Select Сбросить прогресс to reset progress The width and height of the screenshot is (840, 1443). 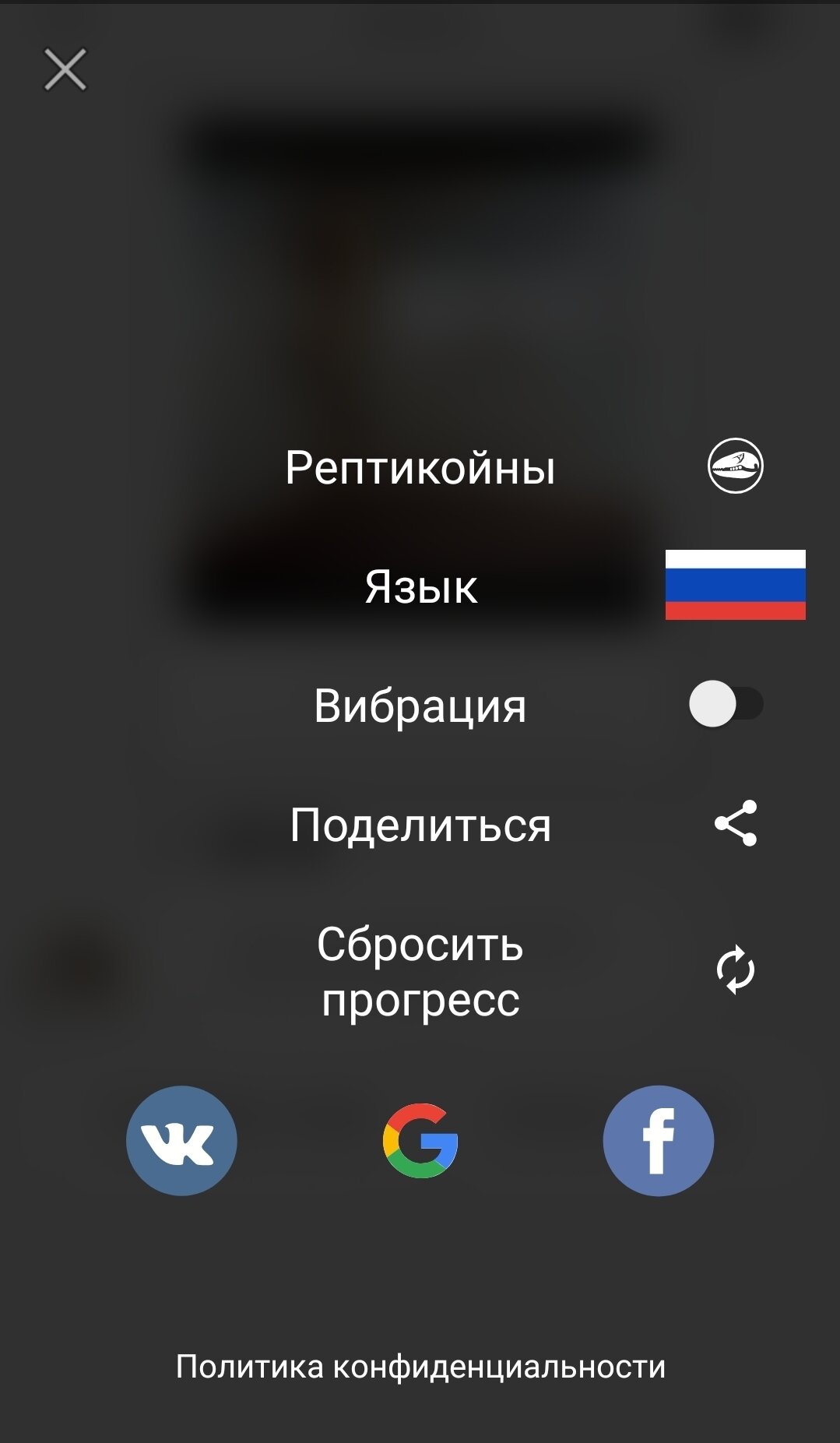coord(420,971)
